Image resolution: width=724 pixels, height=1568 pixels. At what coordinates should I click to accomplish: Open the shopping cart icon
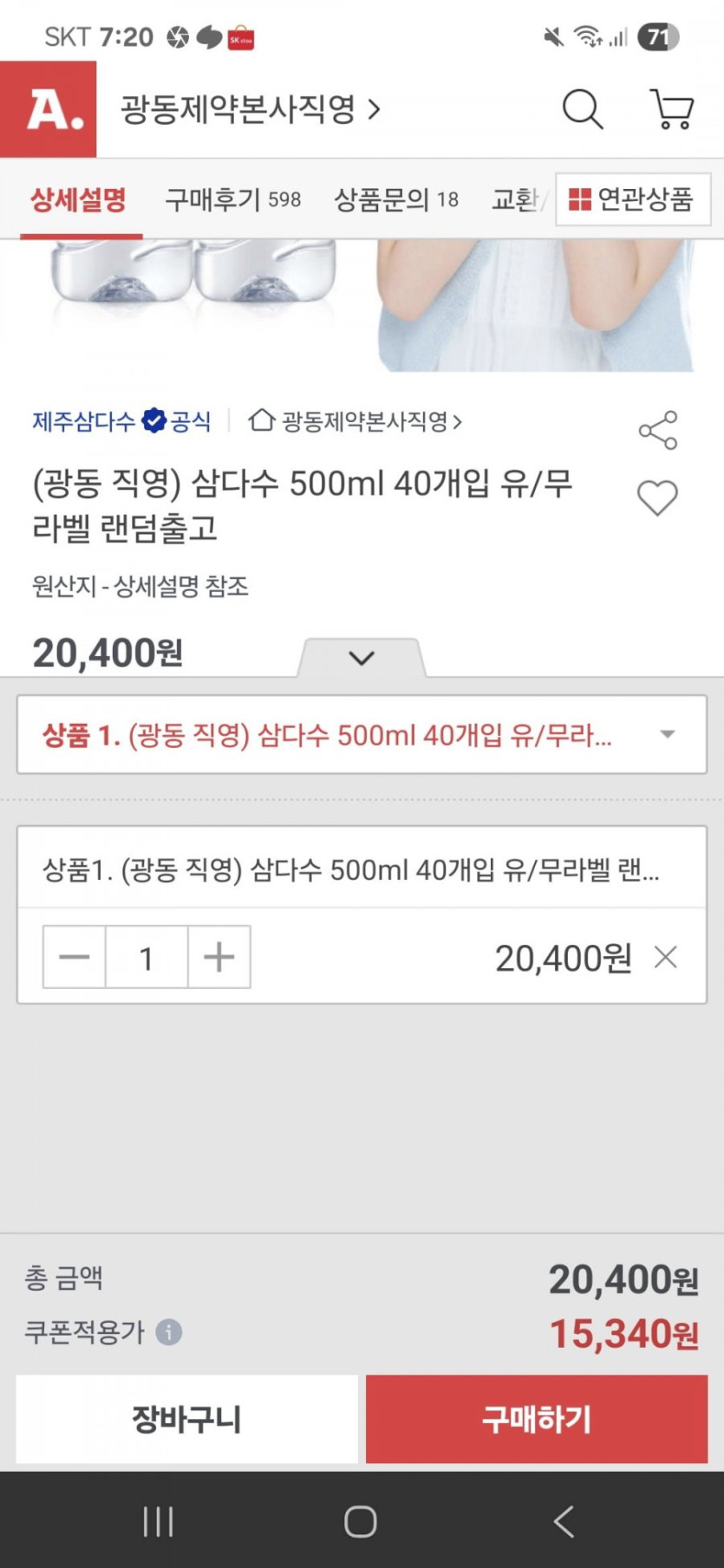pos(672,110)
